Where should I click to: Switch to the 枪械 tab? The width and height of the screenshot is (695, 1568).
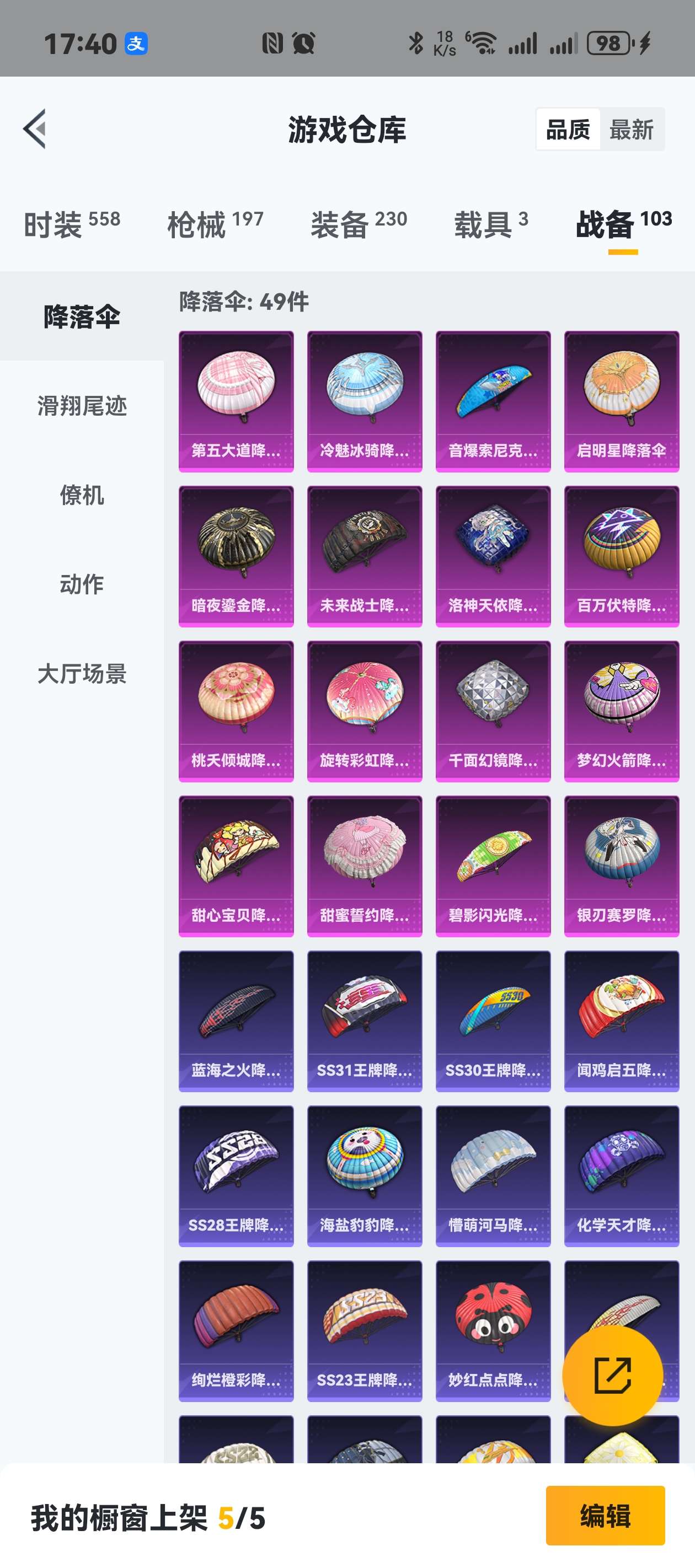pyautogui.click(x=215, y=223)
